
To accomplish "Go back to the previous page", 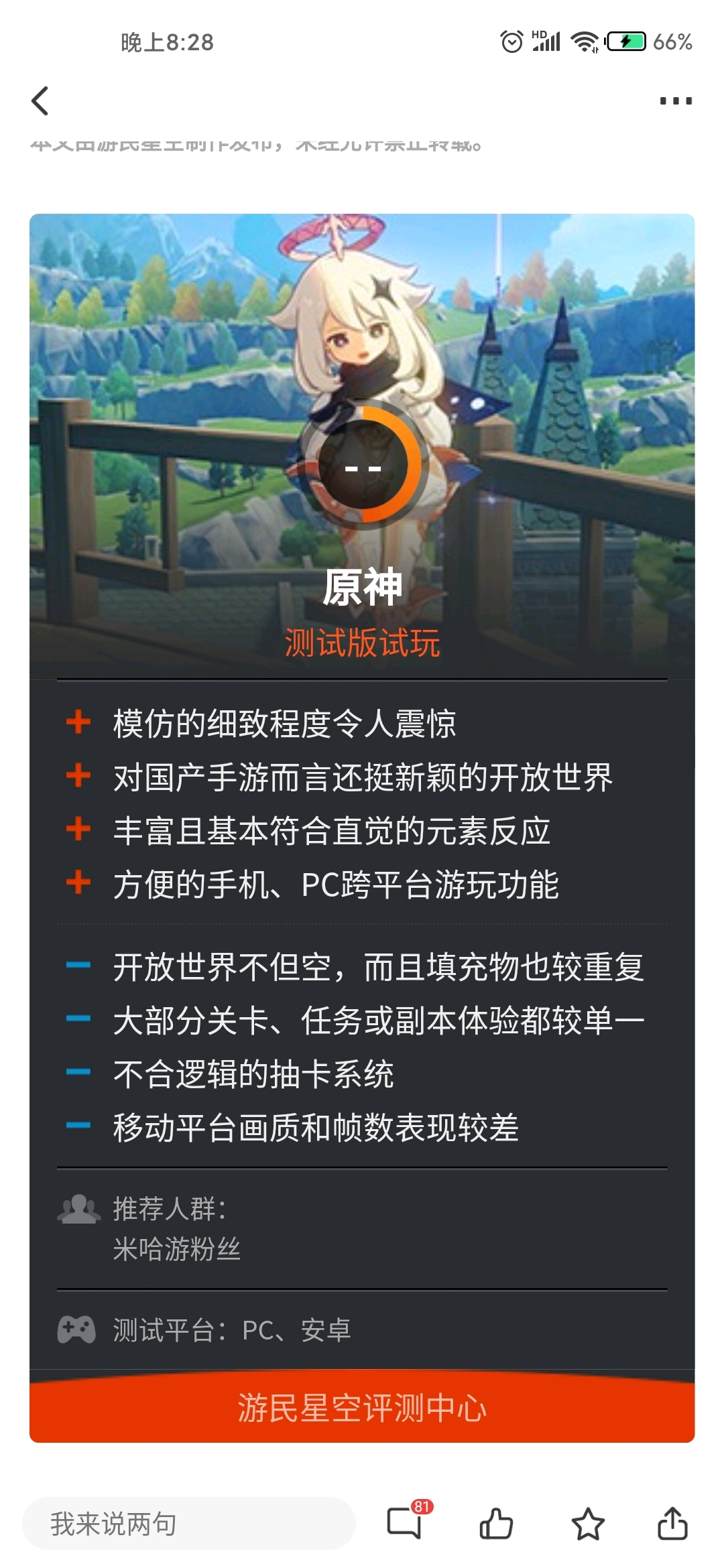I will click(40, 101).
